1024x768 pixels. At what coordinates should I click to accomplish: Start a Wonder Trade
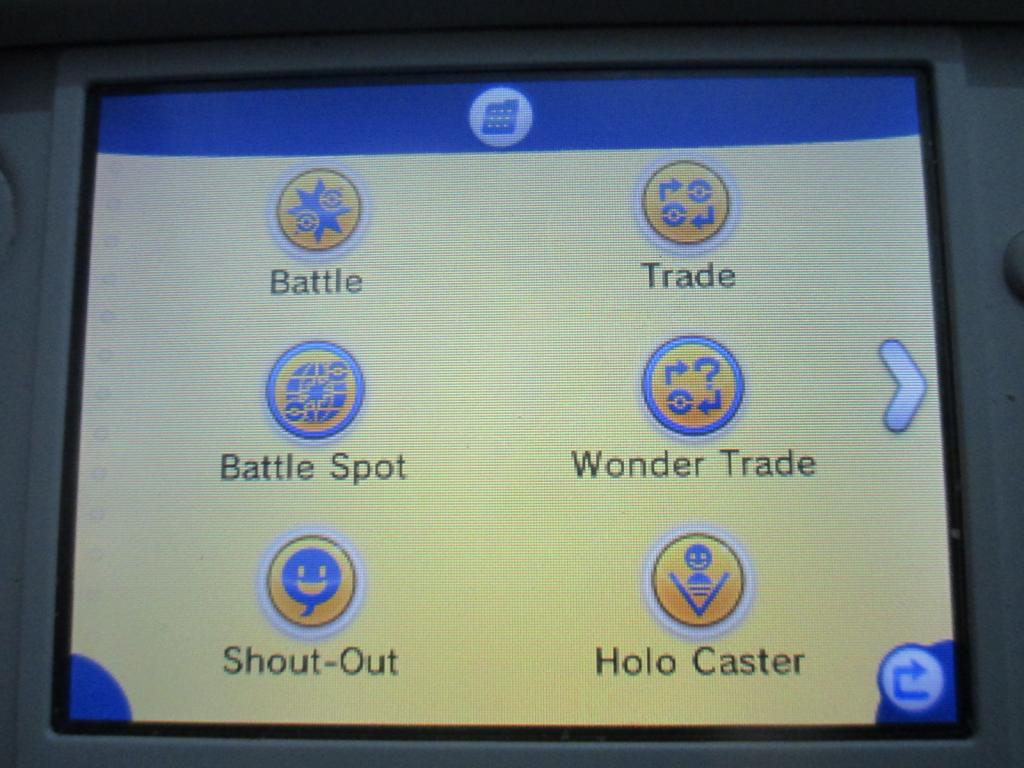tap(692, 385)
